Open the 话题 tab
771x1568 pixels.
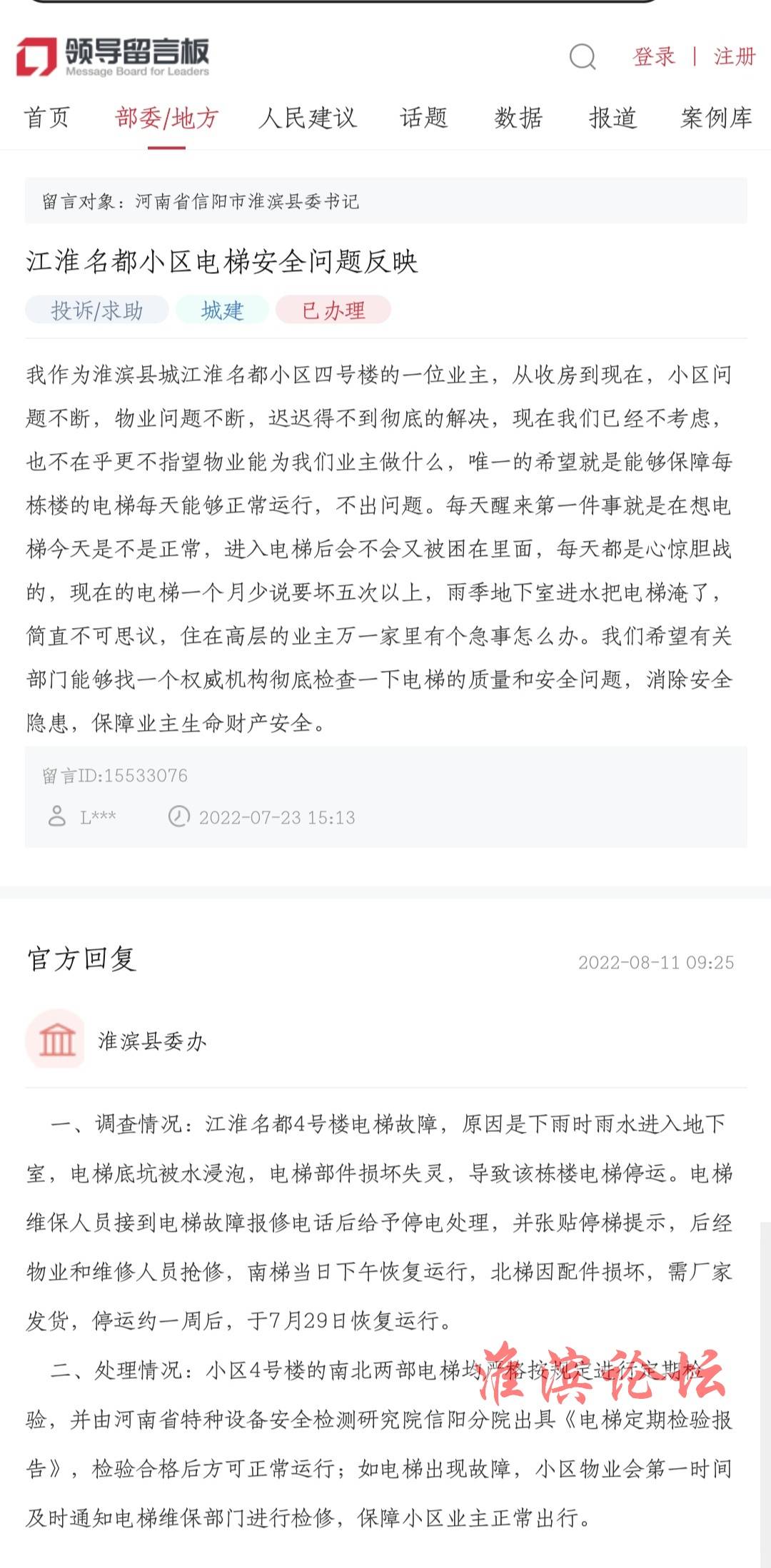pyautogui.click(x=424, y=118)
